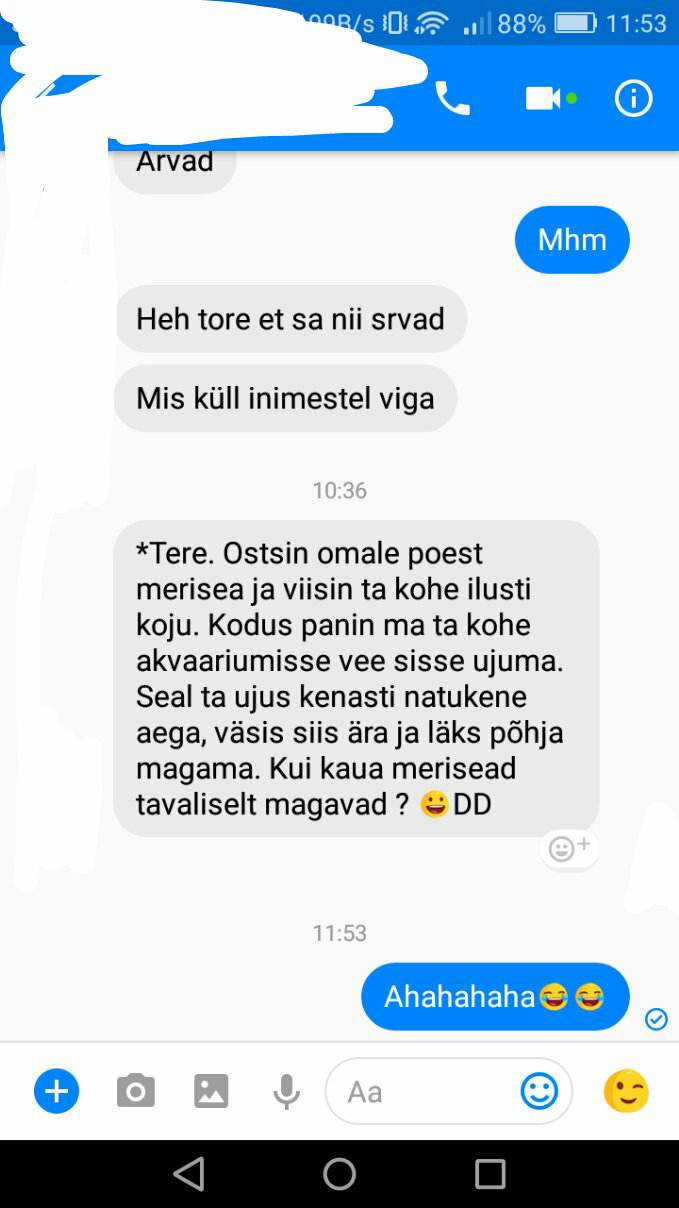Go back with the system back button
Viewport: 679px width, 1208px height.
pyautogui.click(x=189, y=1173)
